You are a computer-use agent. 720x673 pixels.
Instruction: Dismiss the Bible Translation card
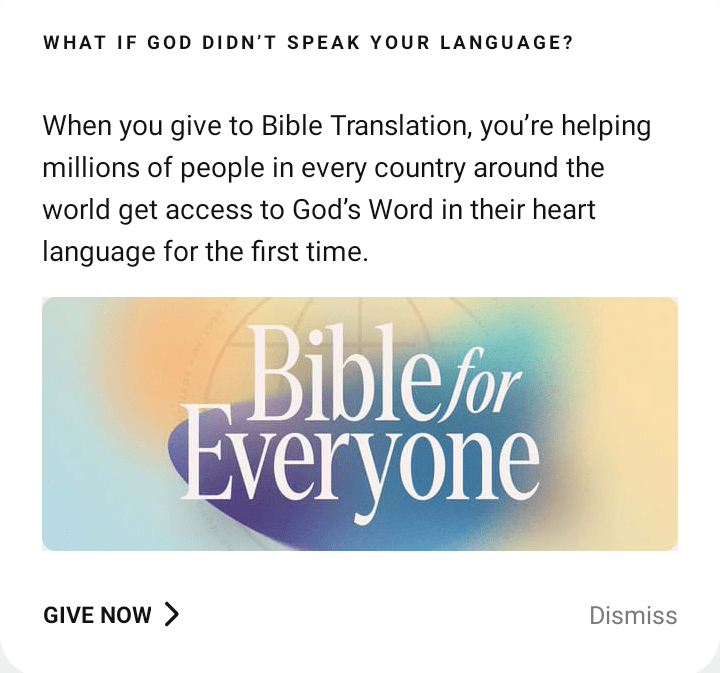(x=633, y=615)
